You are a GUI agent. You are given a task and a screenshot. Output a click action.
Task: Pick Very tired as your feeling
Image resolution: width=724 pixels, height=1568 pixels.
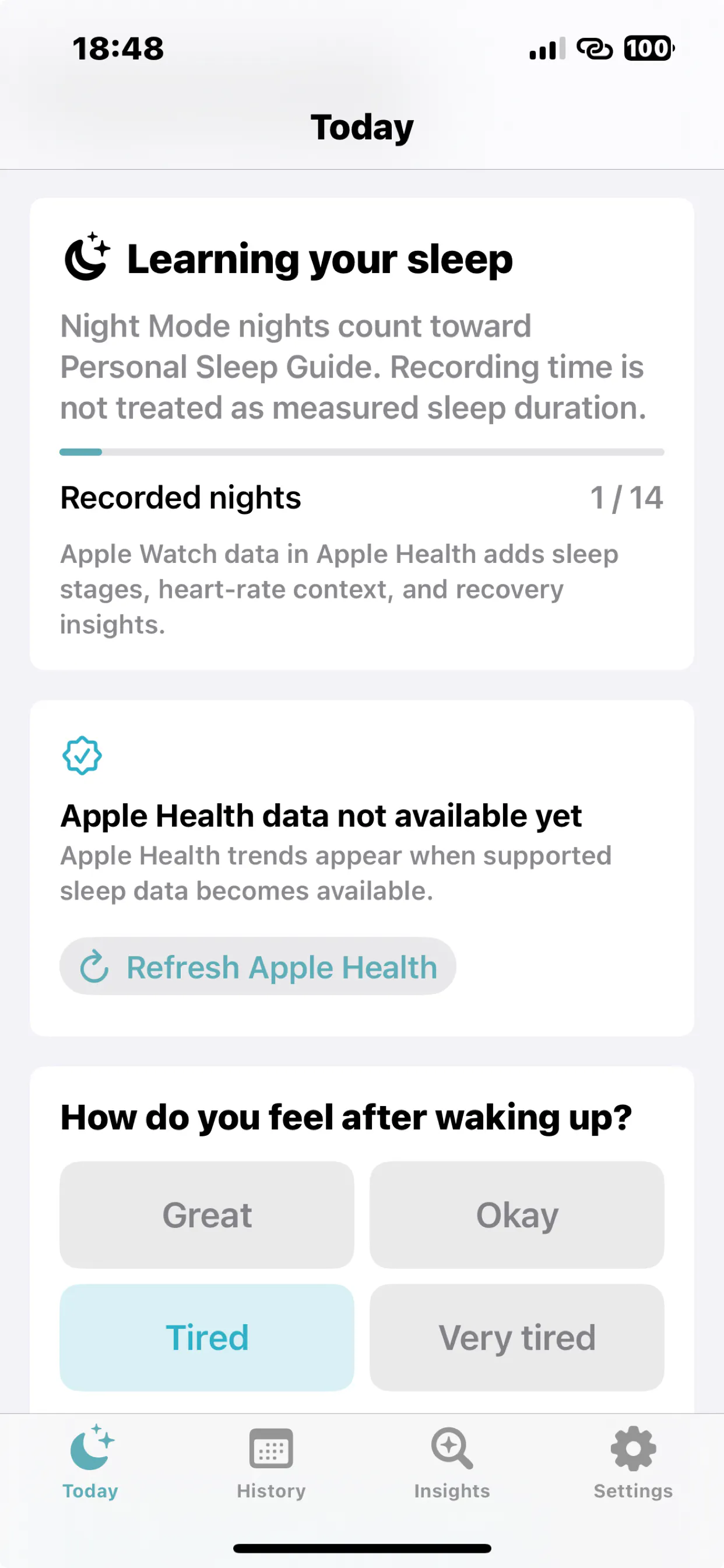(517, 1338)
